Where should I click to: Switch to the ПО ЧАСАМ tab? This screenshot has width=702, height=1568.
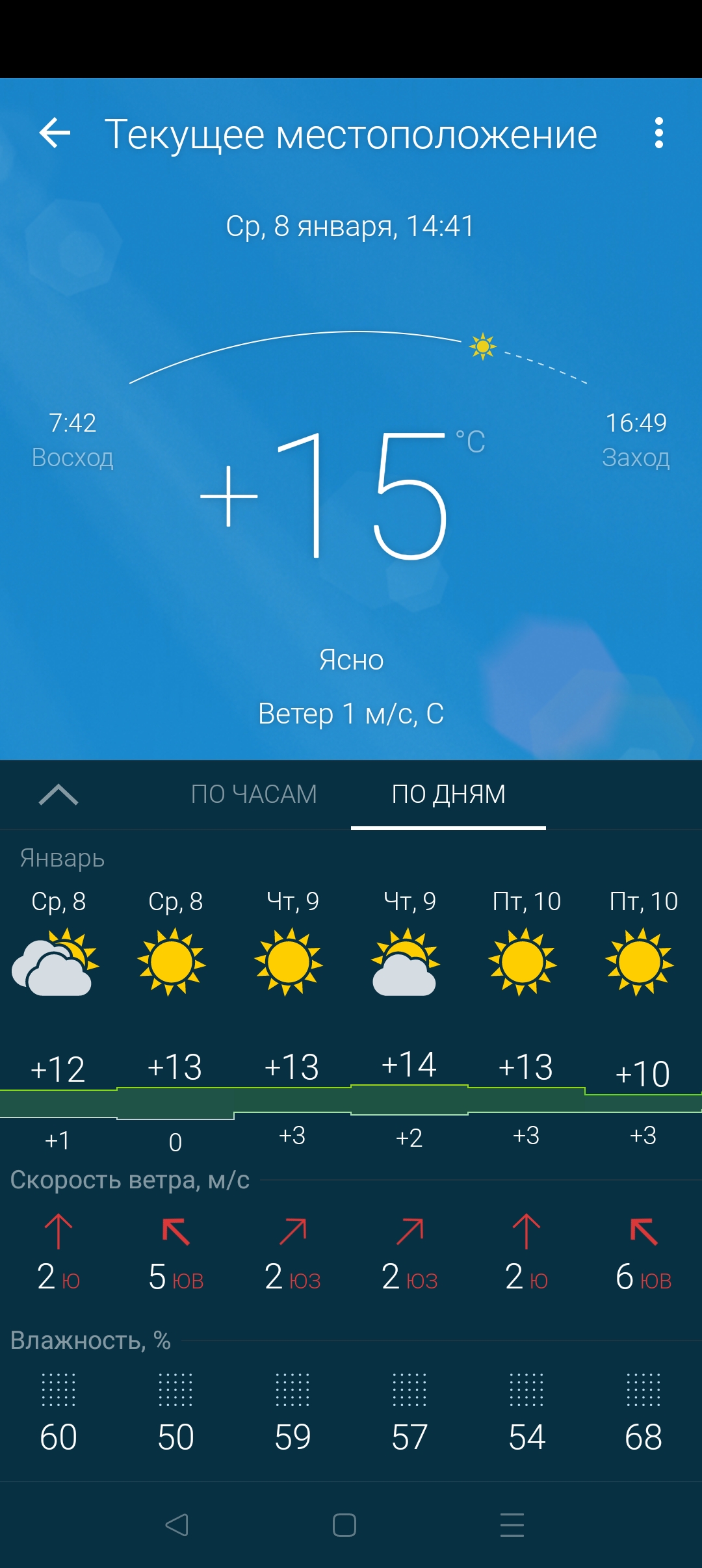click(253, 794)
